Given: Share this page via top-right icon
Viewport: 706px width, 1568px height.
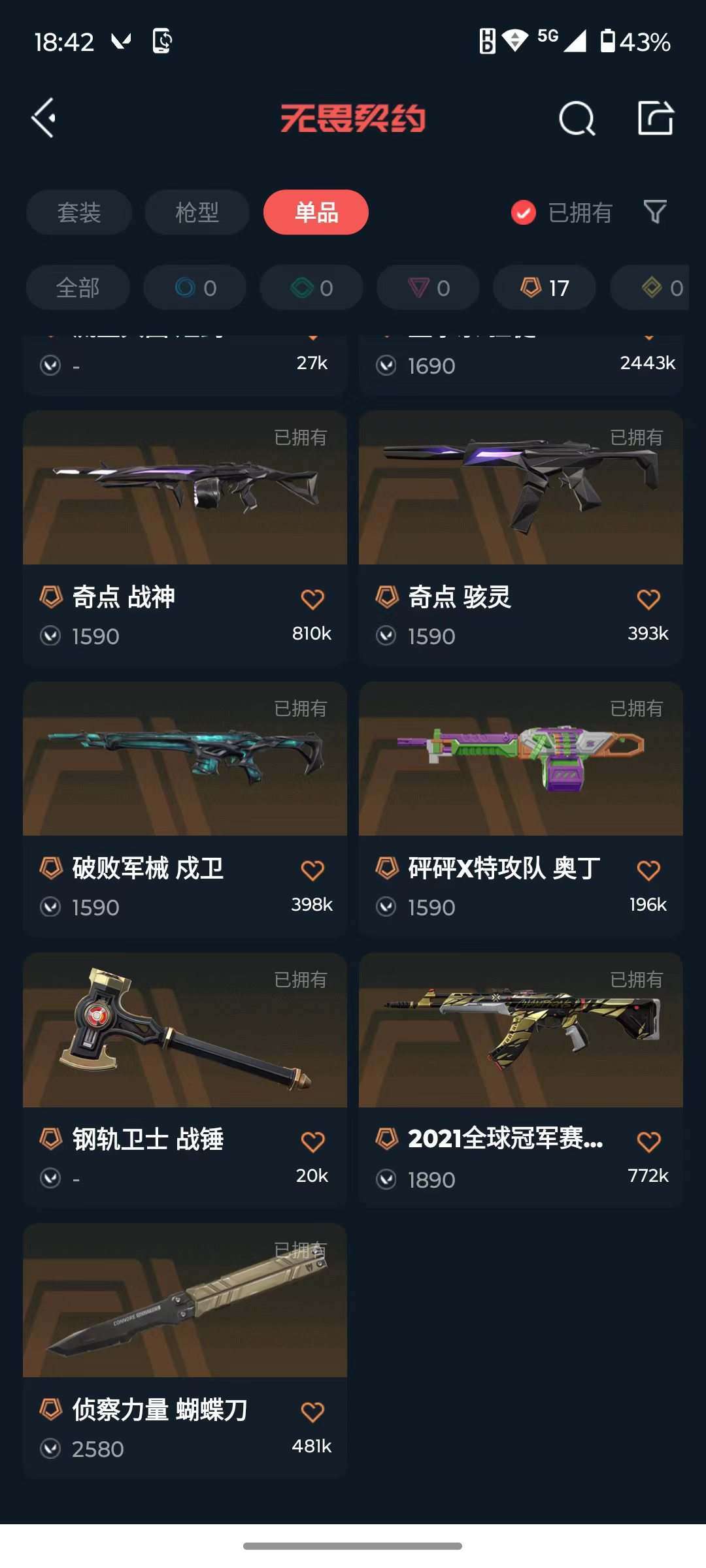Looking at the screenshot, I should click(x=656, y=118).
